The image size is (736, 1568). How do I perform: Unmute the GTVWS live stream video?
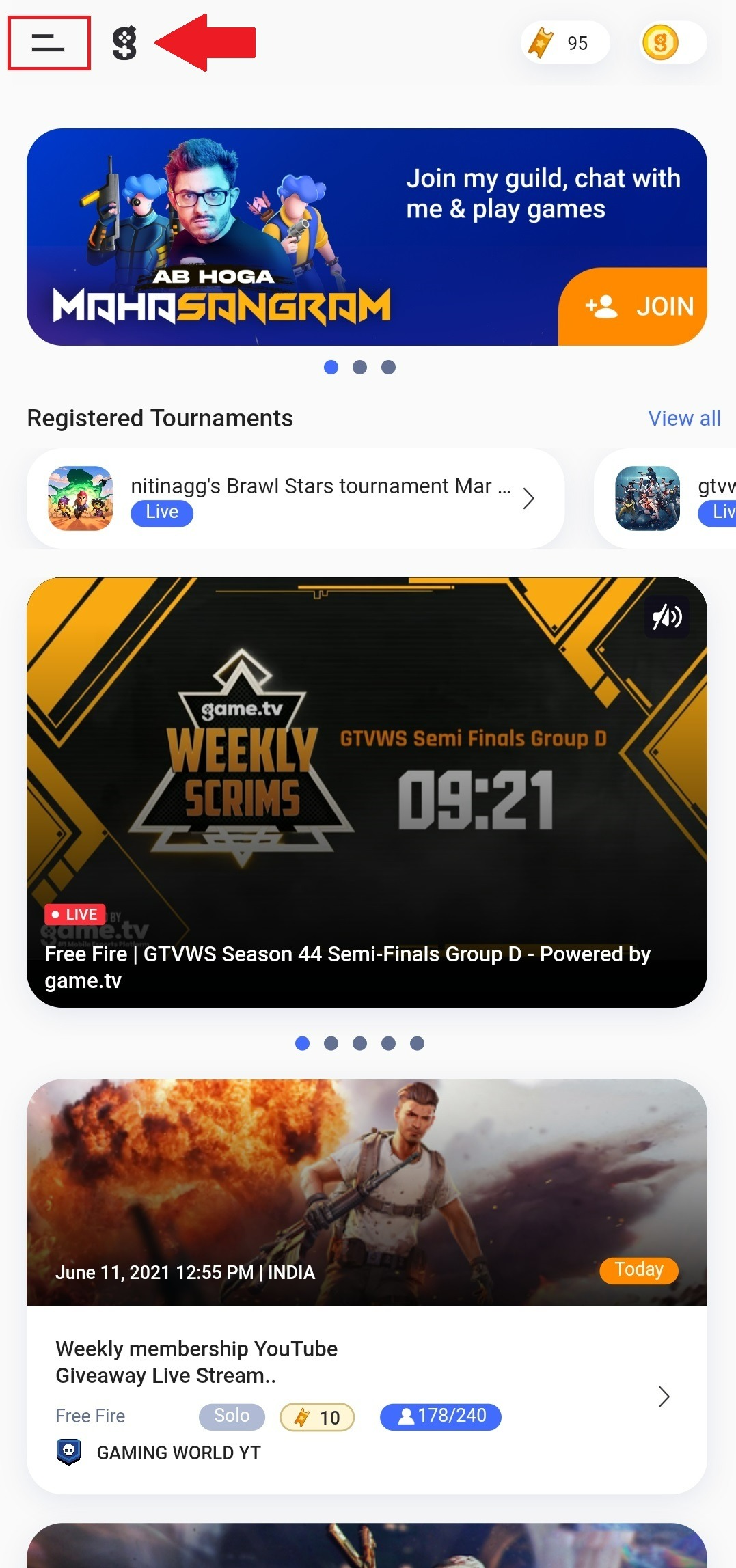[x=667, y=618]
